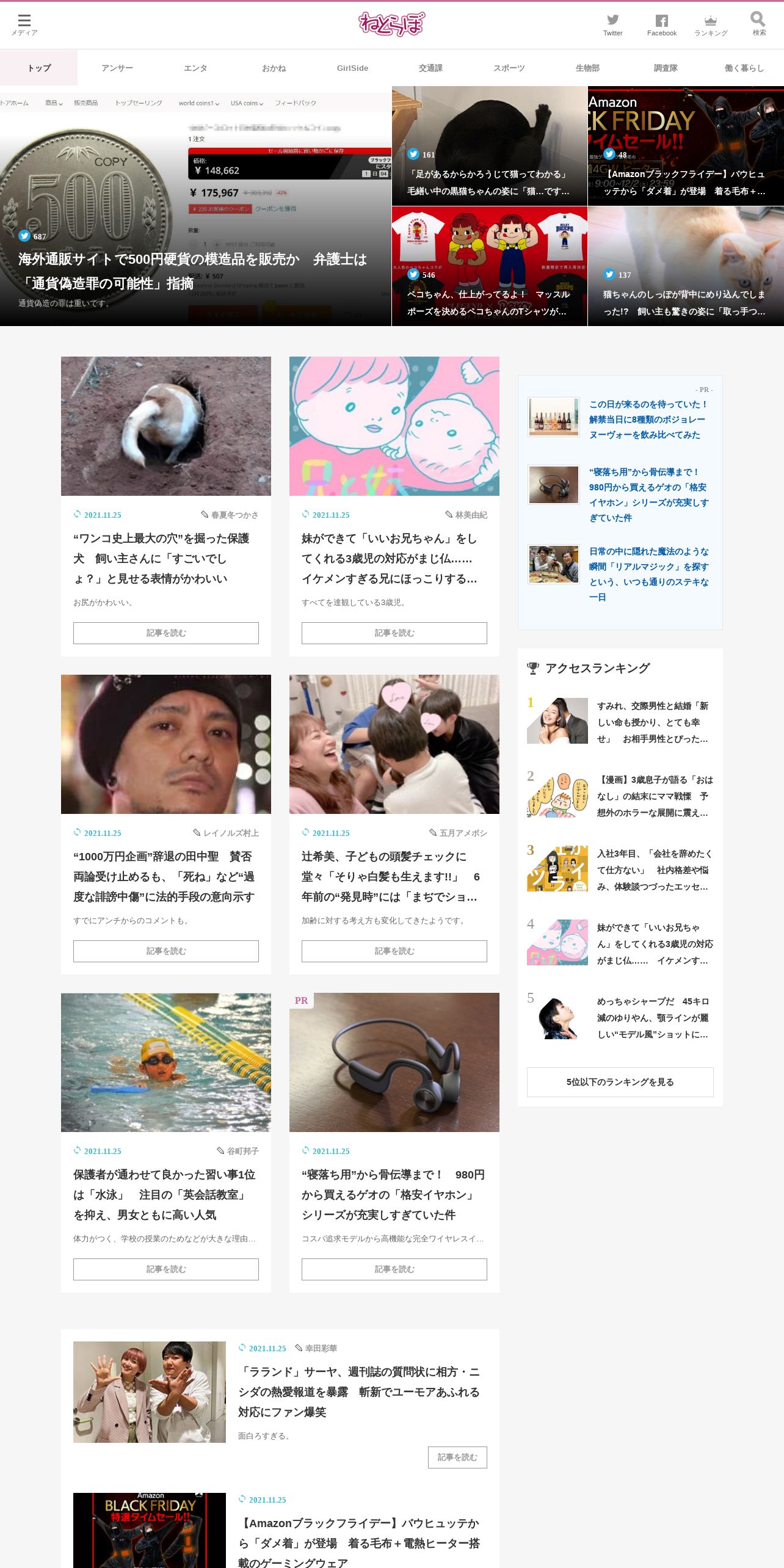Switch to the エンタ tab
784x1568 pixels.
point(195,68)
